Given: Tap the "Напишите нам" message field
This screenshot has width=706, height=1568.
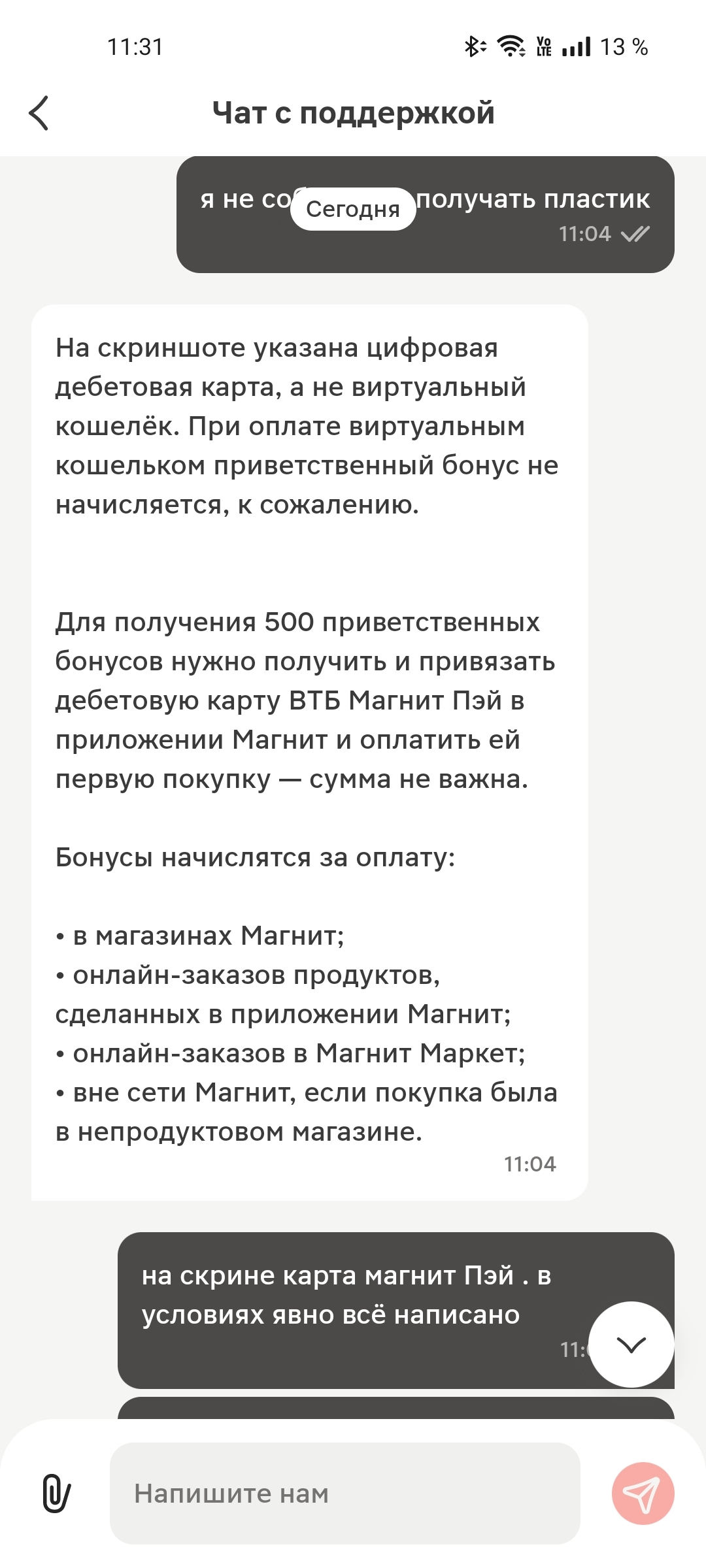Looking at the screenshot, I should pyautogui.click(x=345, y=1494).
